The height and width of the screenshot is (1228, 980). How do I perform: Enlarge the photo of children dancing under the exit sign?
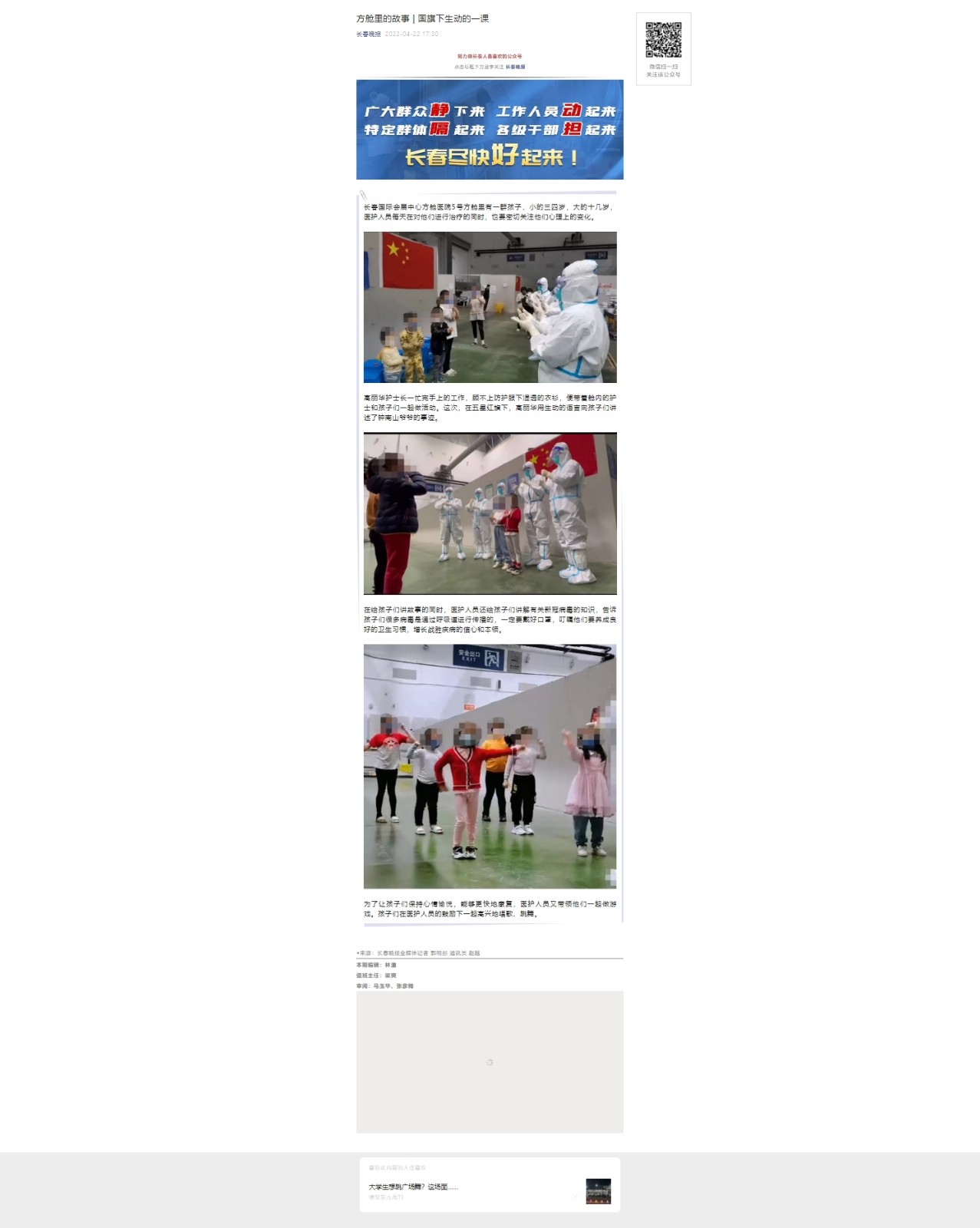[x=490, y=766]
